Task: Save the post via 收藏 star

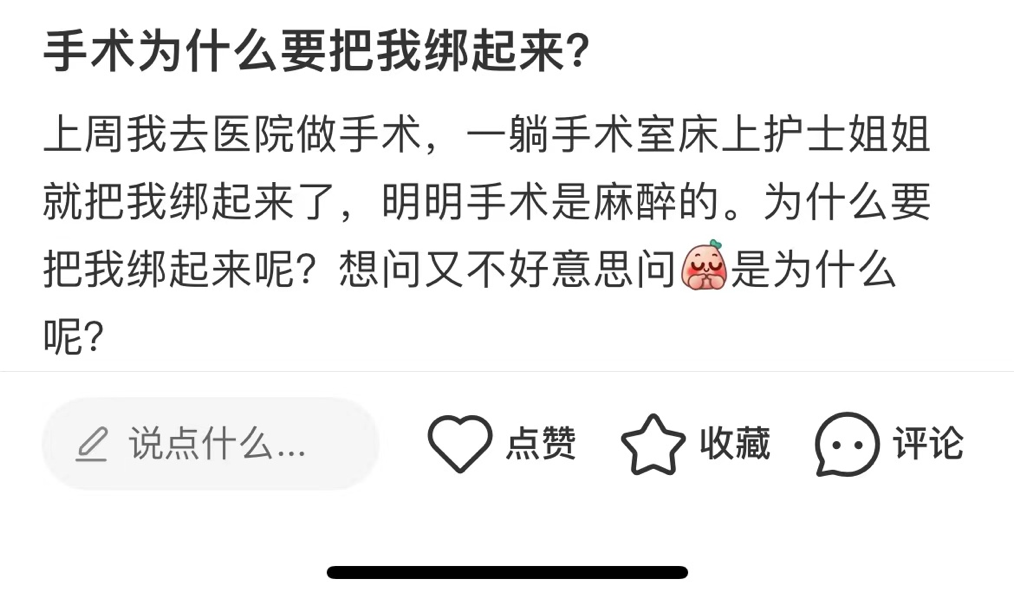Action: (653, 443)
